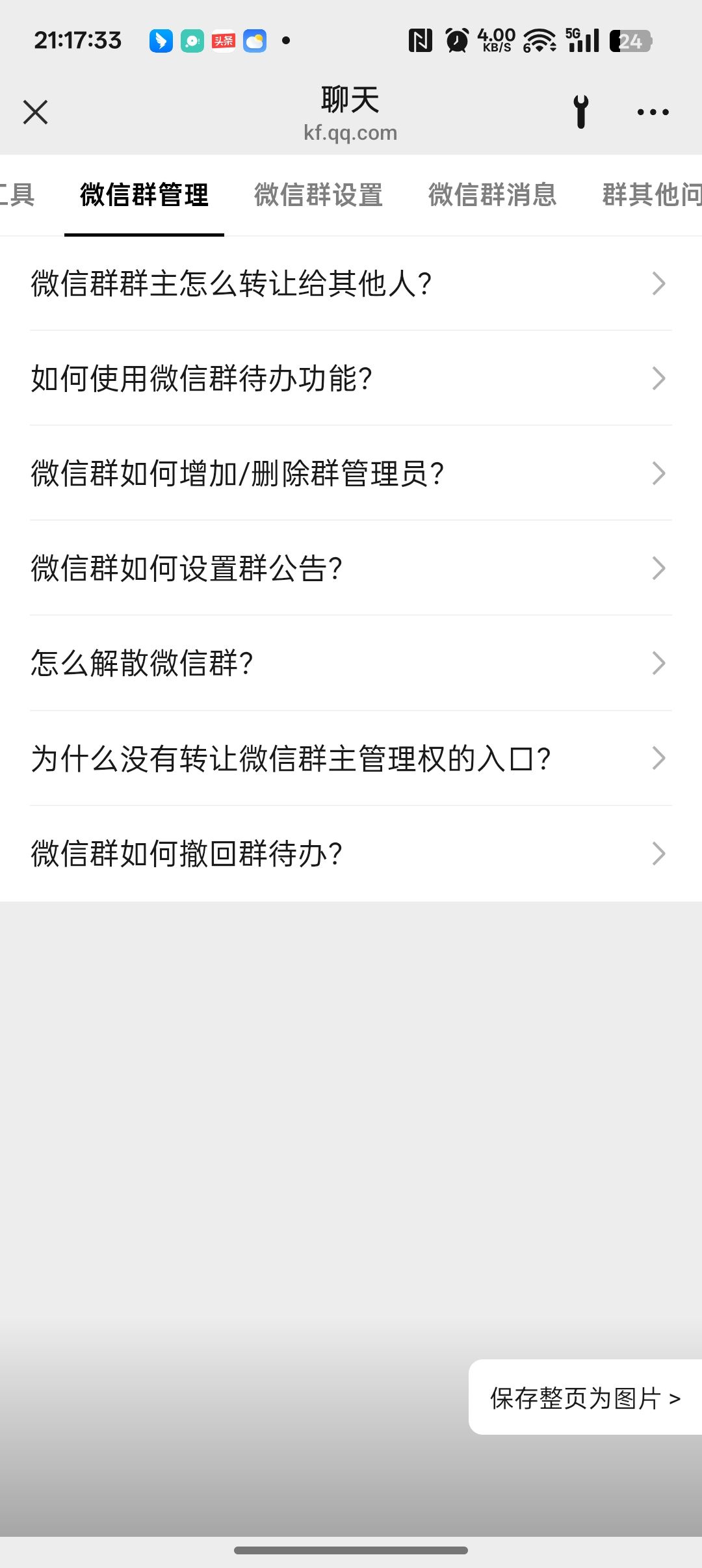This screenshot has width=702, height=1568.
Task: Open the wrench tool icon
Action: (580, 112)
